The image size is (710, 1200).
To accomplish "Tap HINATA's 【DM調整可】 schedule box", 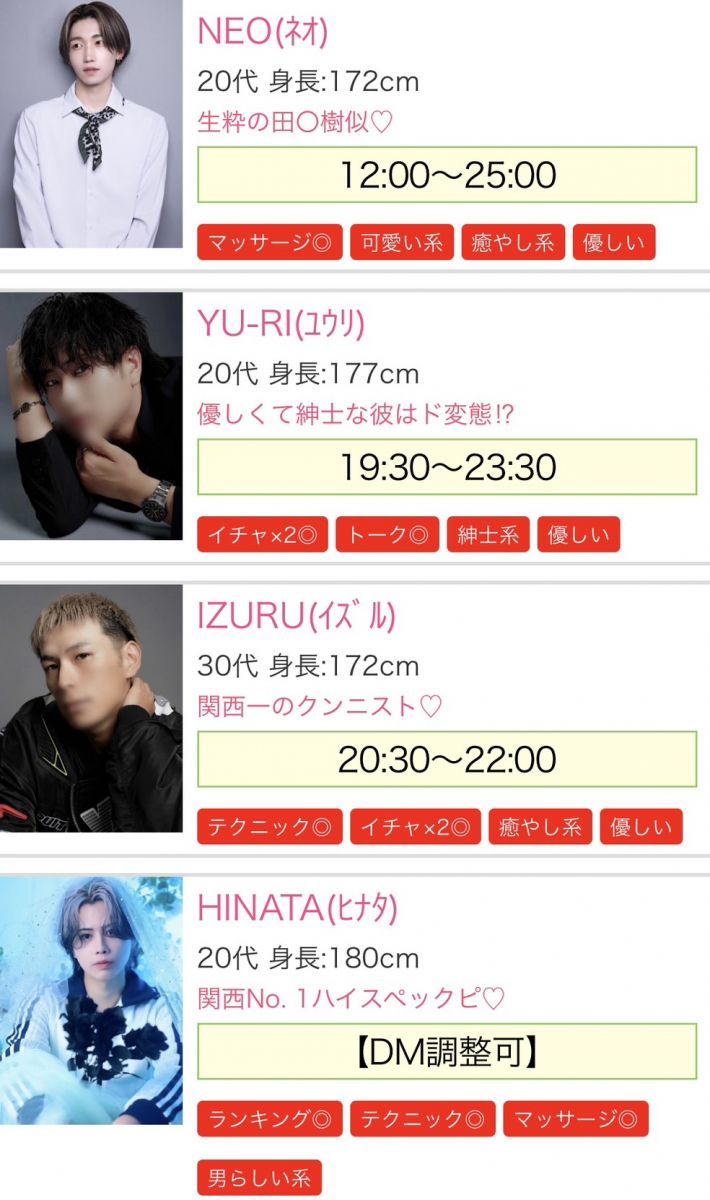I will [447, 1052].
